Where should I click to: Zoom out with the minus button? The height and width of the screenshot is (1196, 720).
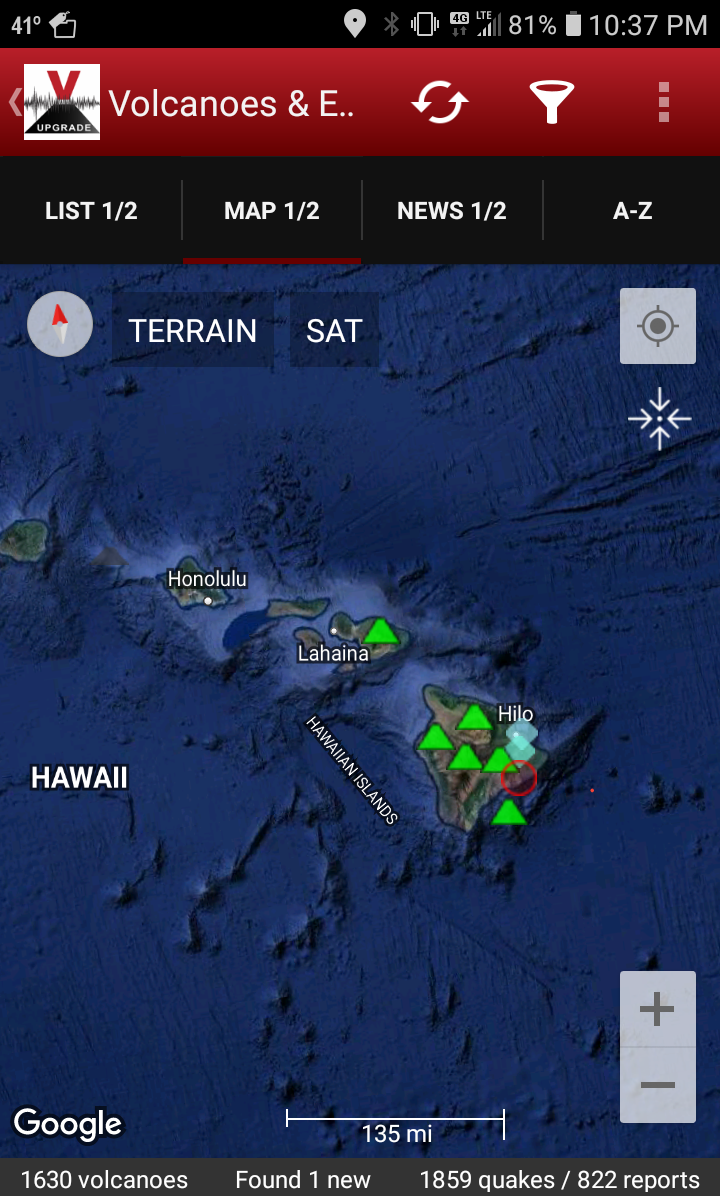(657, 1085)
